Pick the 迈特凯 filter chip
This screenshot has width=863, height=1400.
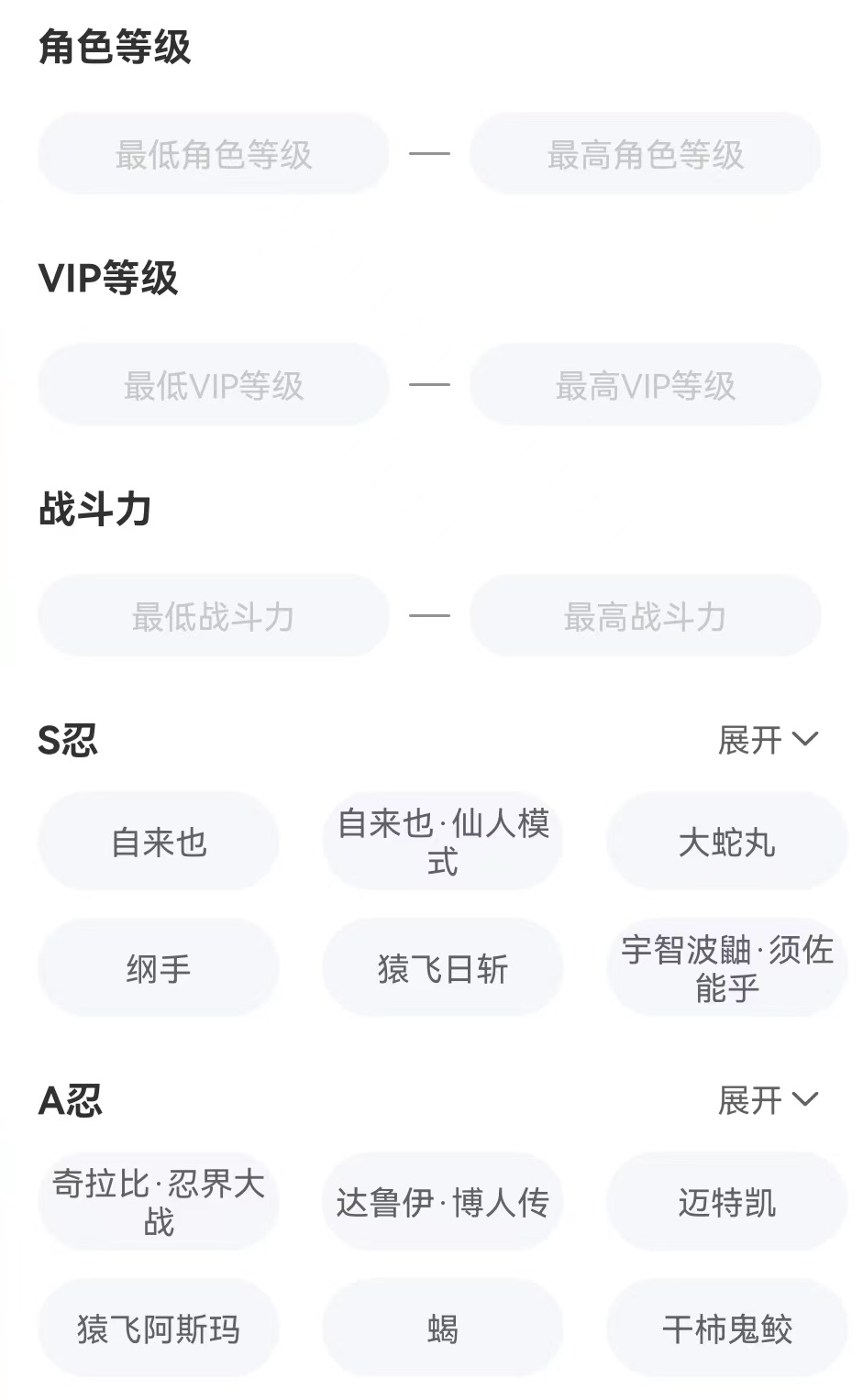click(x=726, y=1202)
